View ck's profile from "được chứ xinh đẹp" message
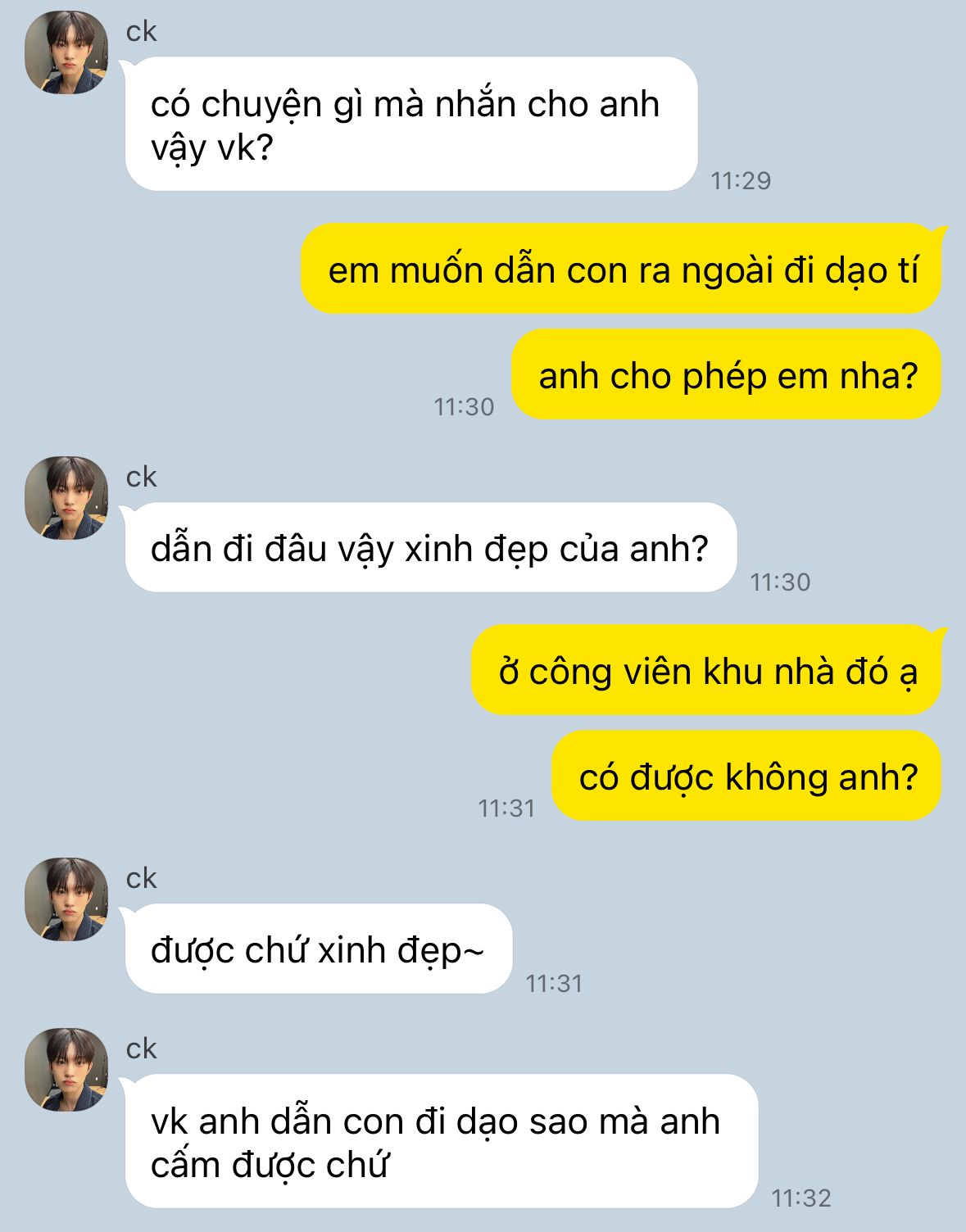966x1232 pixels. (66, 899)
